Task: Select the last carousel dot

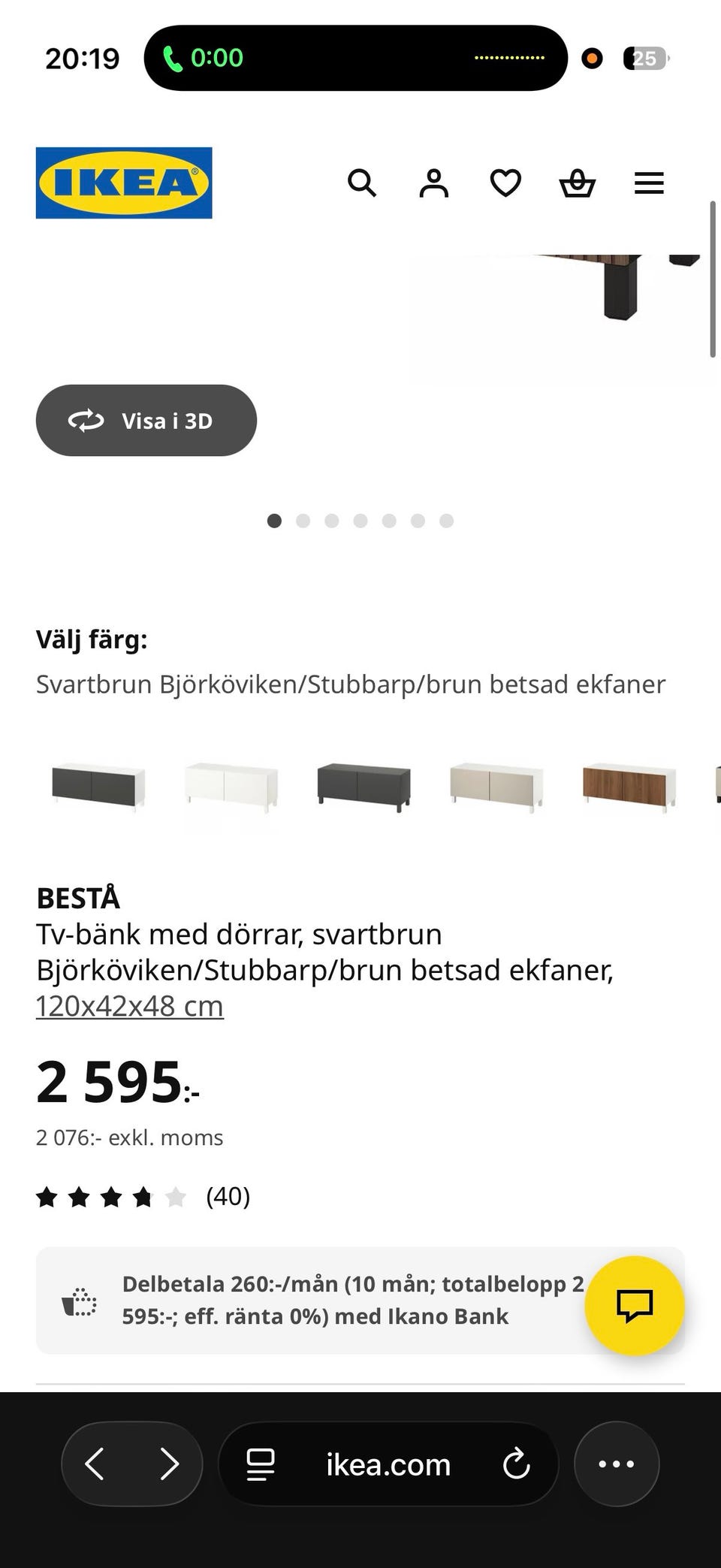Action: tap(447, 520)
